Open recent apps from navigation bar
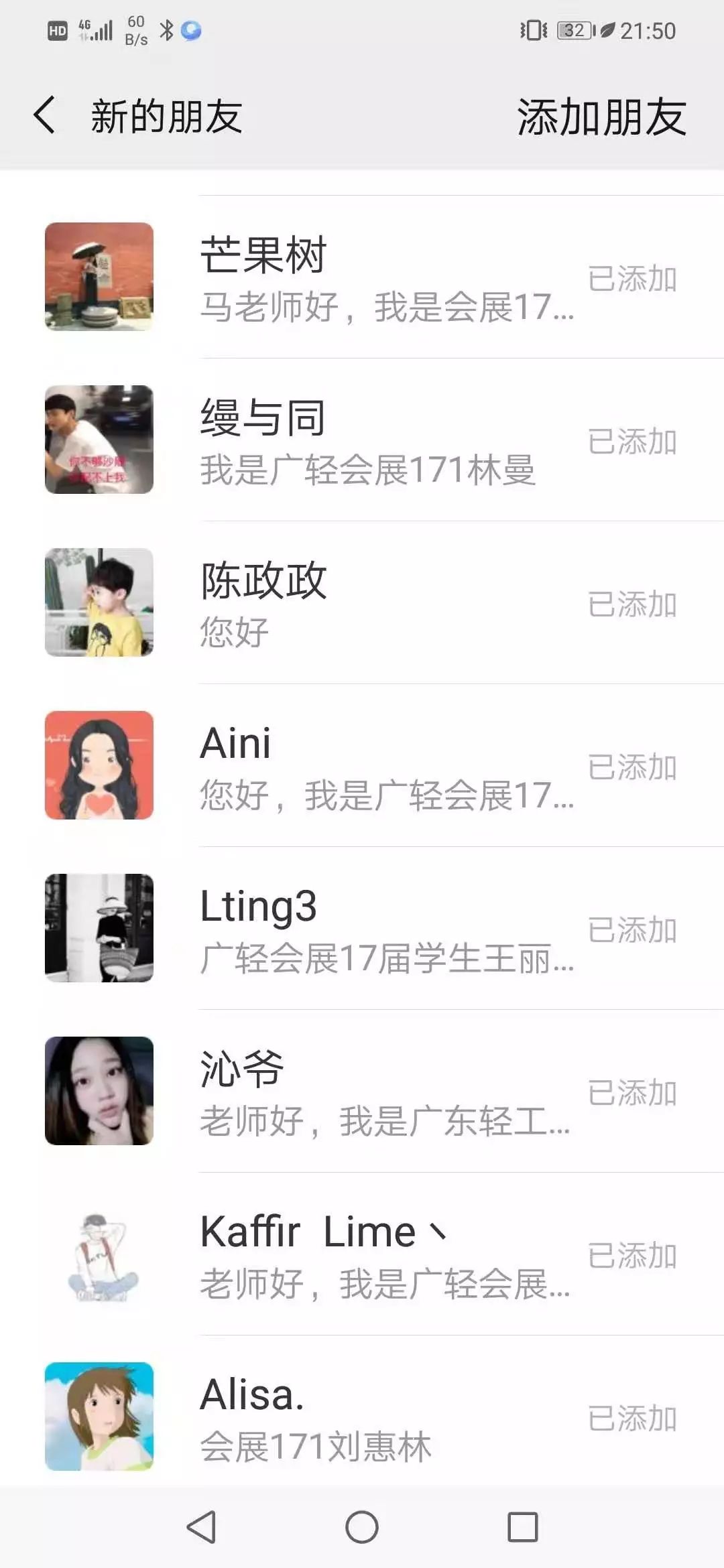Image resolution: width=724 pixels, height=1568 pixels. click(523, 1528)
